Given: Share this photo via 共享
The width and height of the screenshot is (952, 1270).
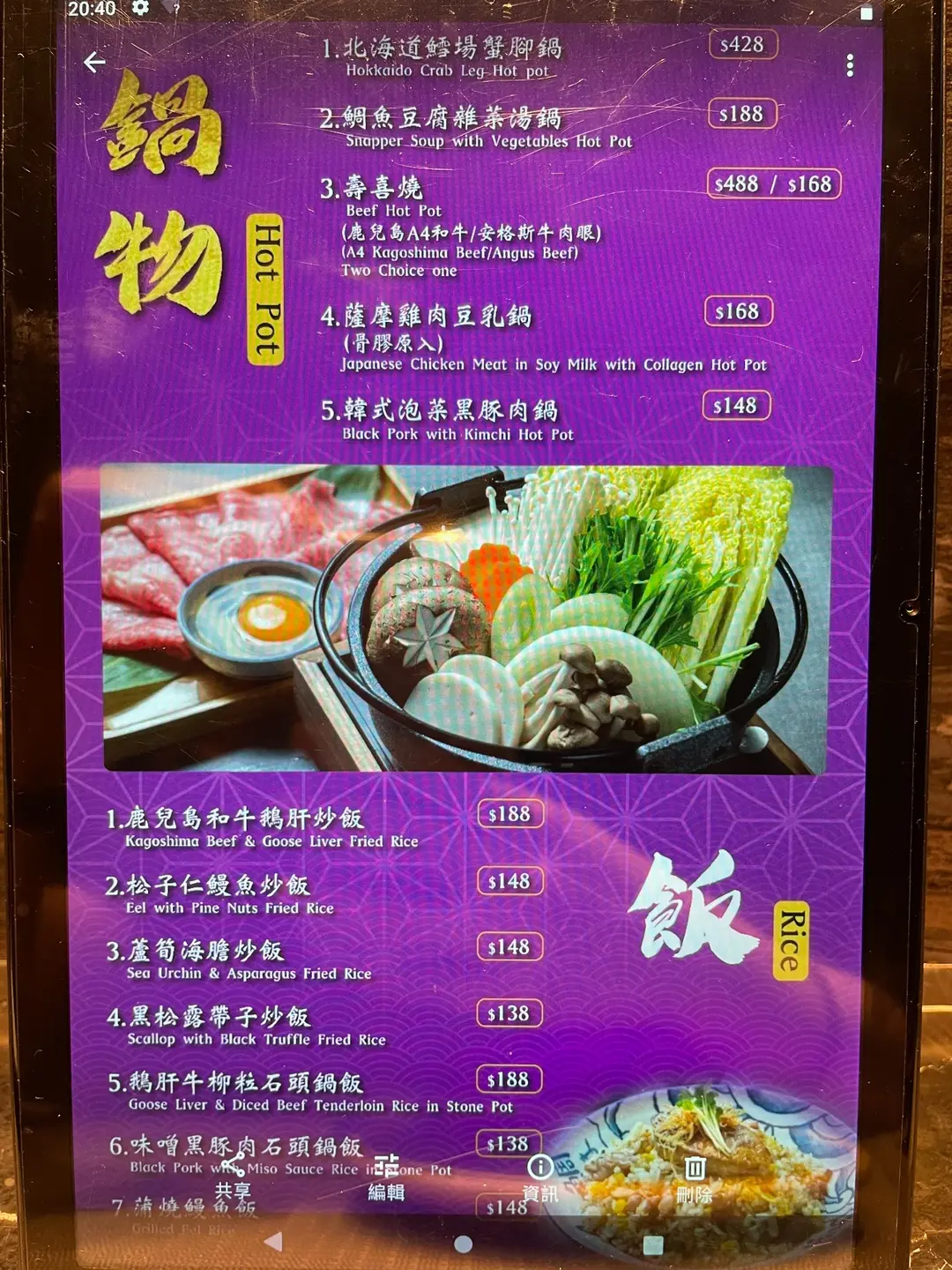Looking at the screenshot, I should [x=233, y=1177].
